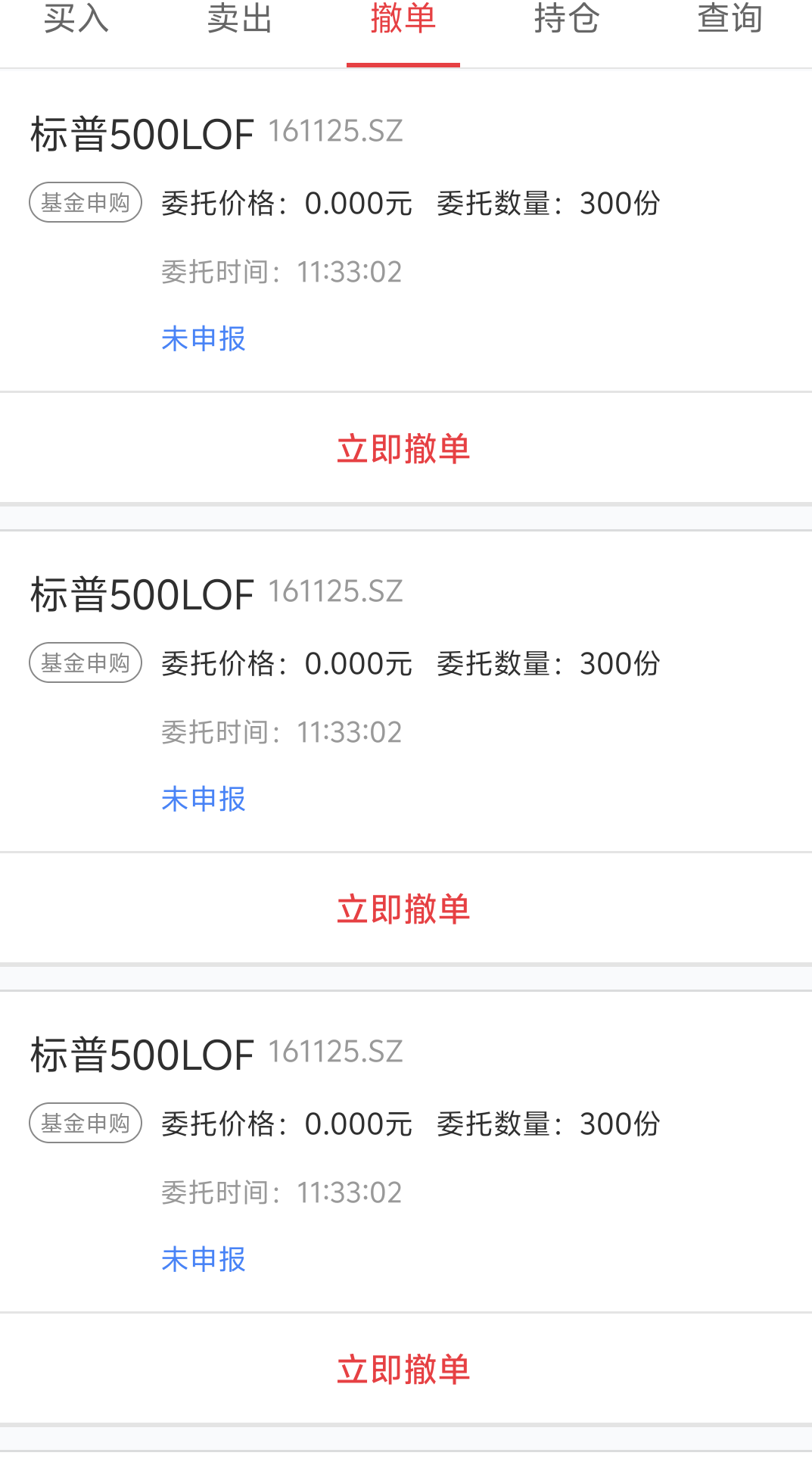The width and height of the screenshot is (812, 1462).
Task: Cancel the second 标普500LOF order via 立即撤单
Action: pyautogui.click(x=404, y=909)
